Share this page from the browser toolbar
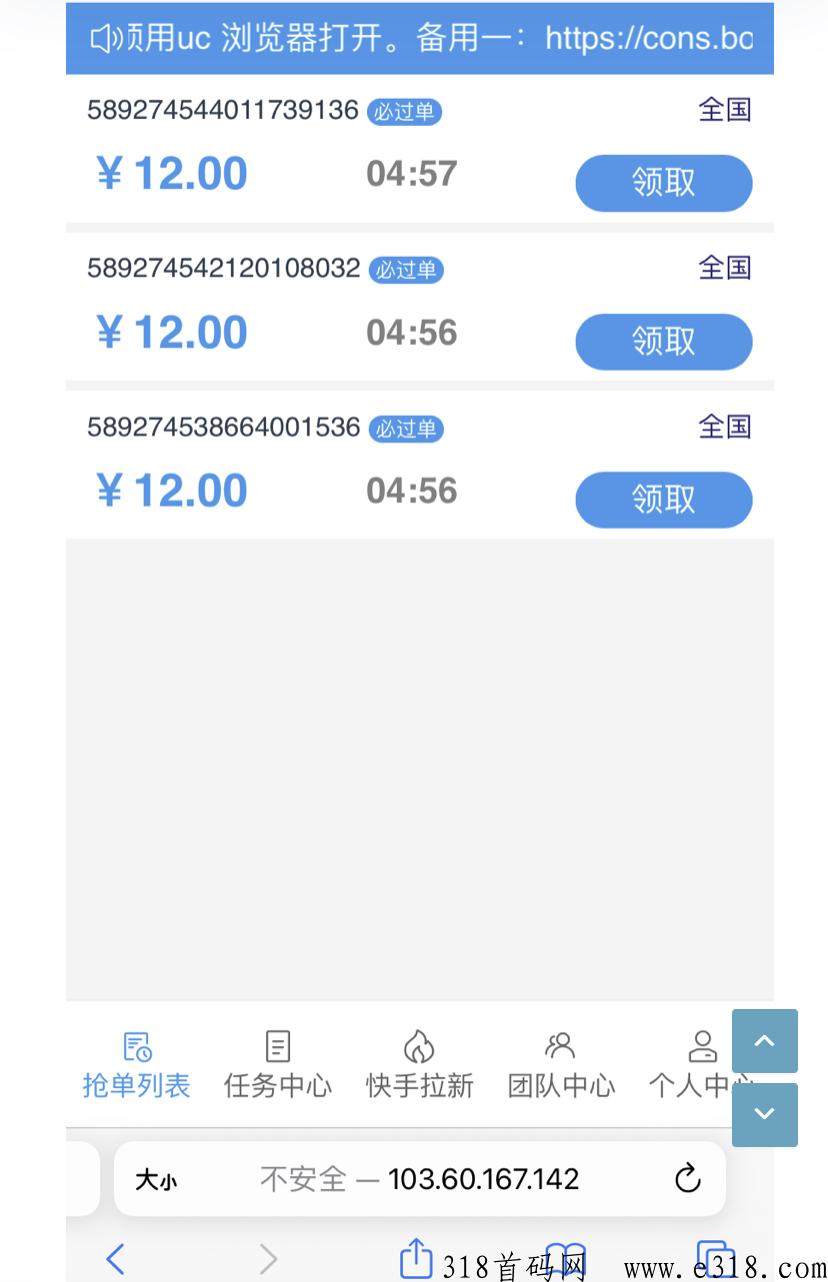 point(415,1256)
